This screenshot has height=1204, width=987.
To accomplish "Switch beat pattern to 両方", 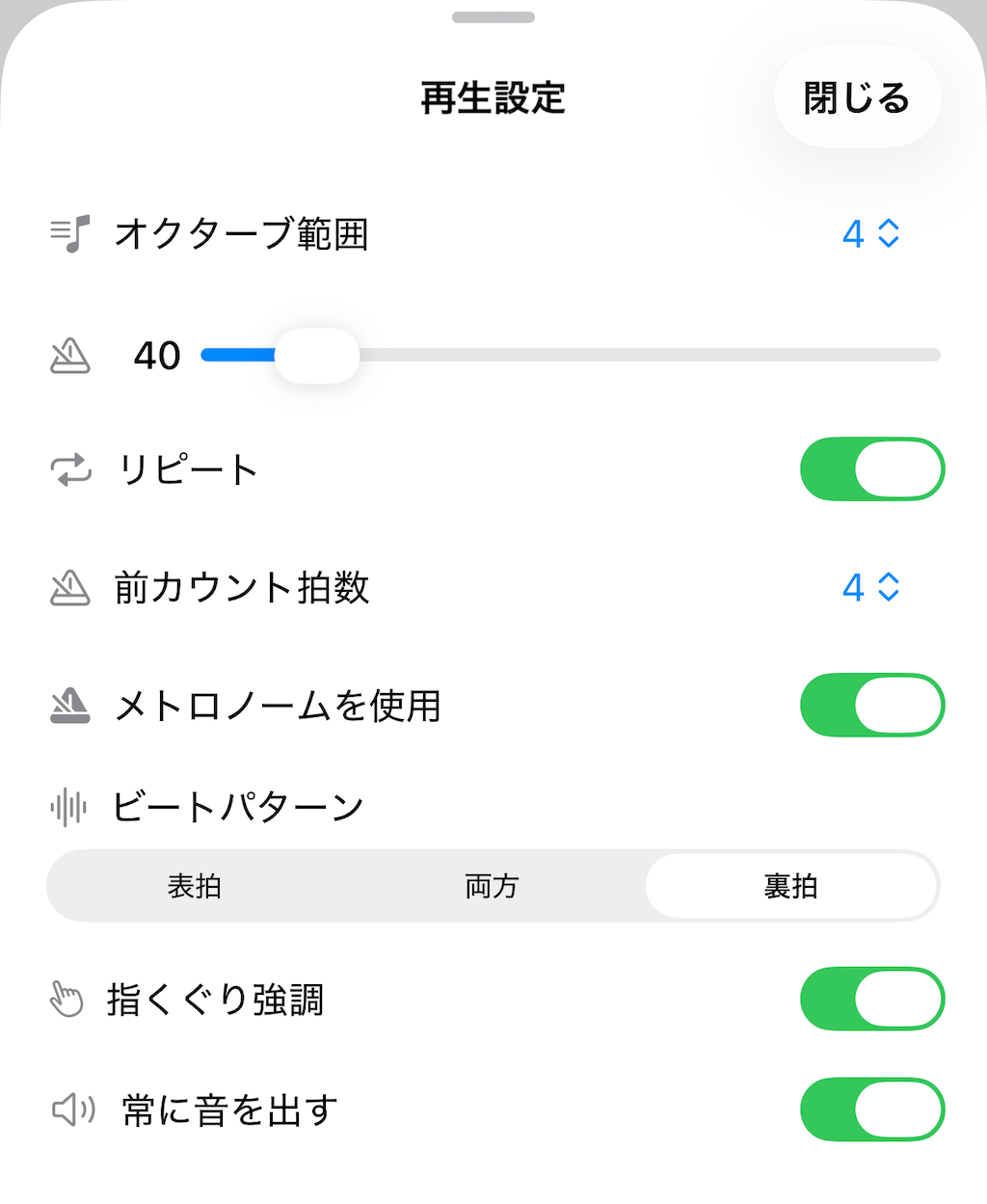I will tap(493, 886).
